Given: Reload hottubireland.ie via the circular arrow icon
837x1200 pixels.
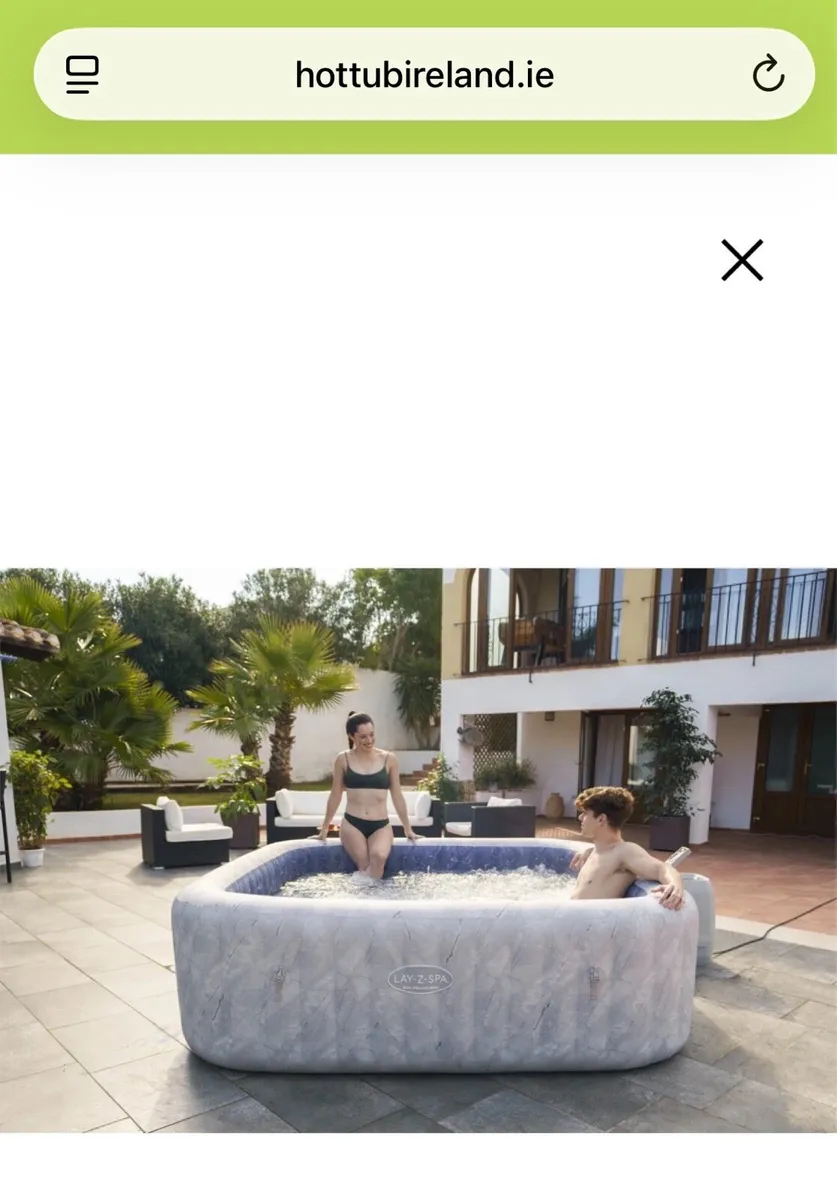Looking at the screenshot, I should pos(766,74).
